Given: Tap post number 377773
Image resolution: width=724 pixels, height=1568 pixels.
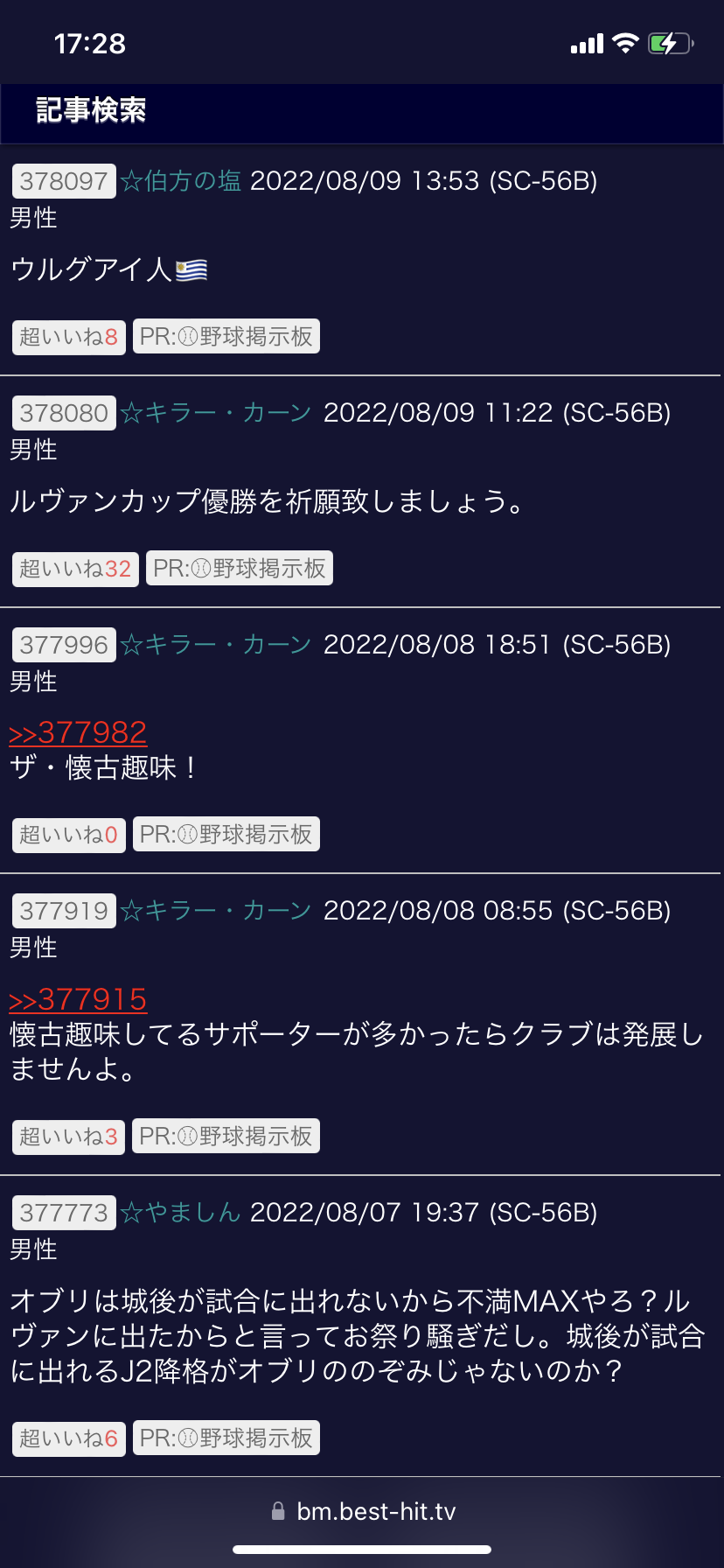Looking at the screenshot, I should coord(64,1213).
